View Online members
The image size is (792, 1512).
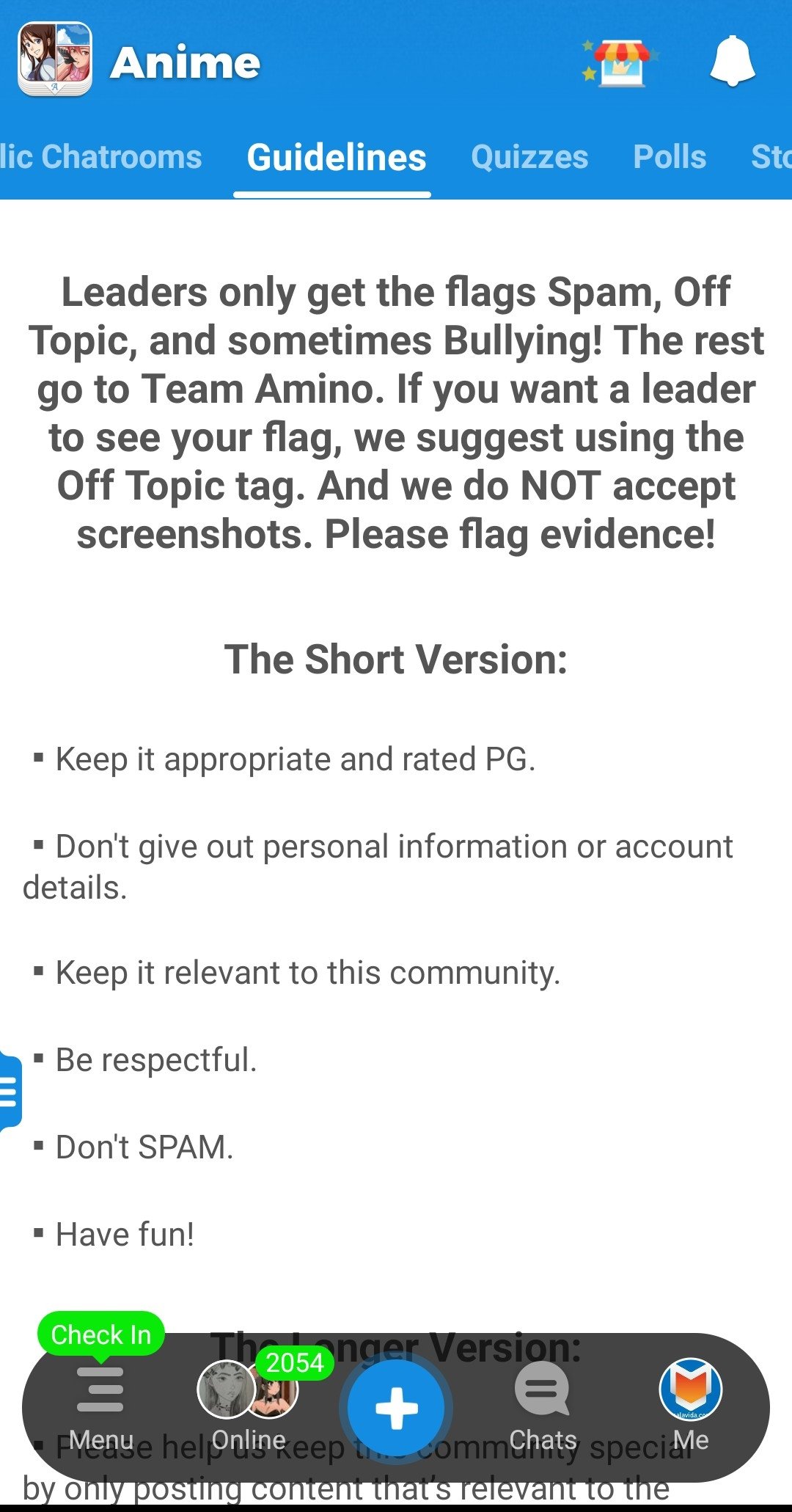click(249, 1407)
